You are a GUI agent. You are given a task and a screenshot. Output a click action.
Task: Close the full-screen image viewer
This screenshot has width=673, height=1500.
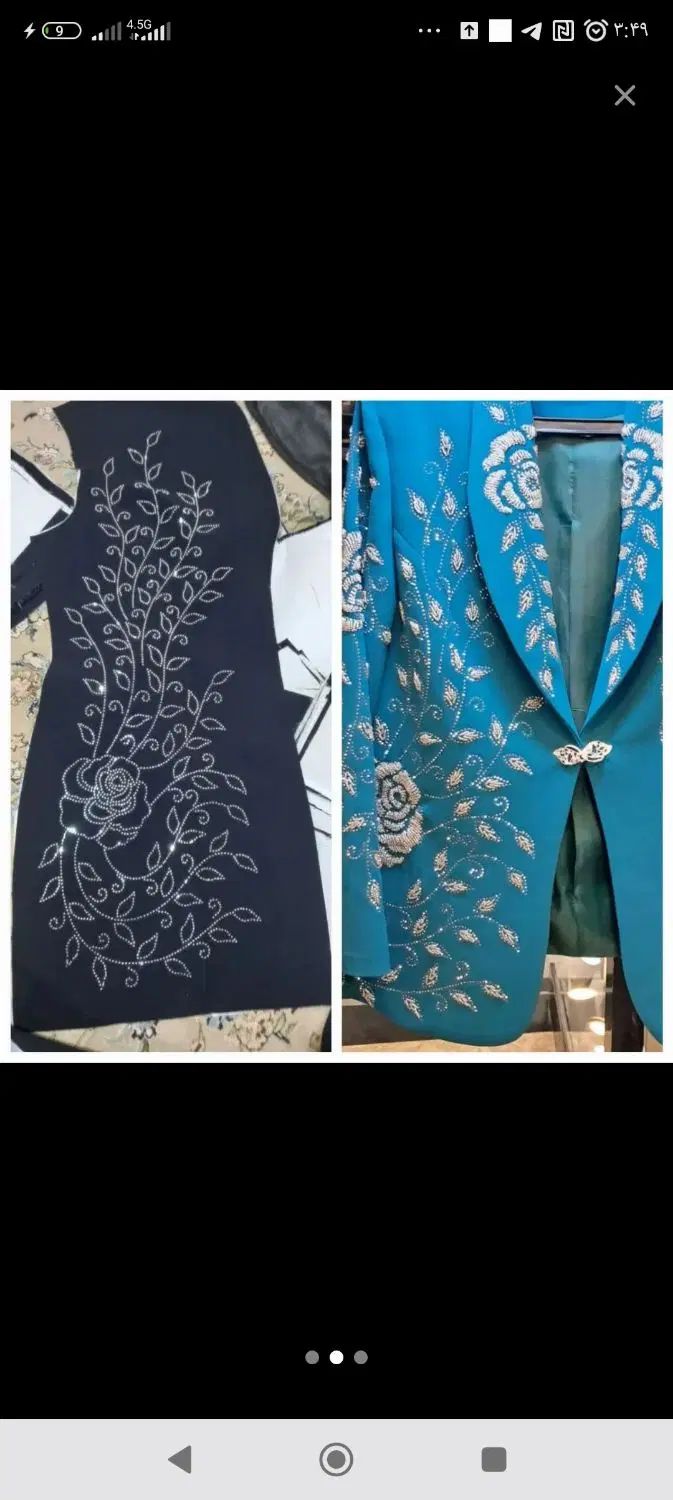(x=624, y=95)
